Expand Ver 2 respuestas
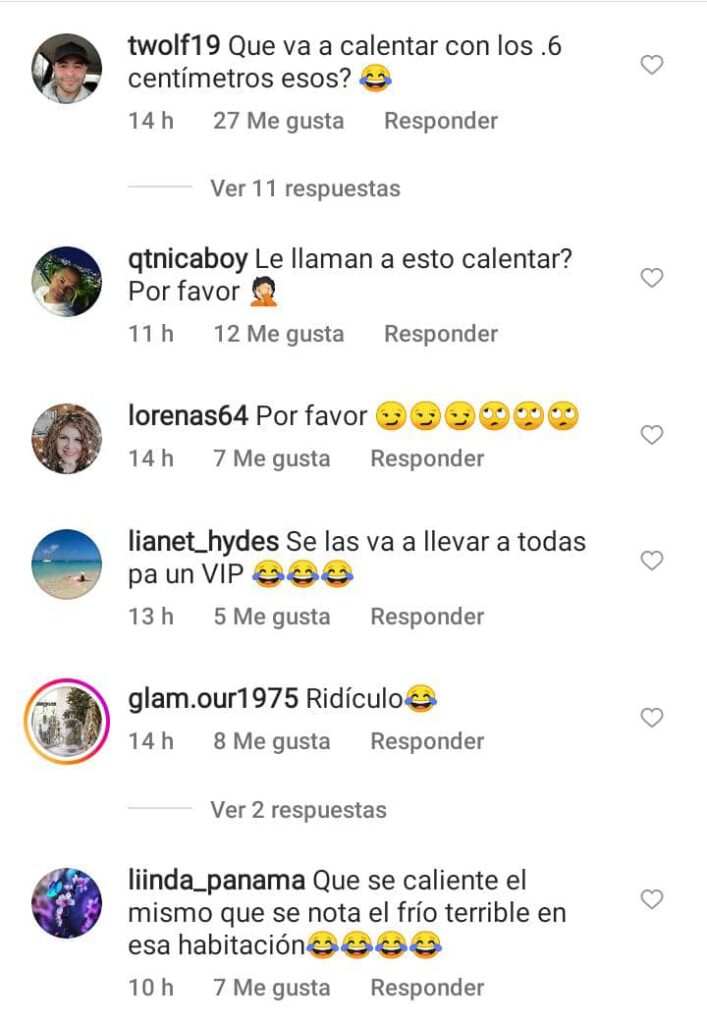The width and height of the screenshot is (707, 1024). point(298,810)
